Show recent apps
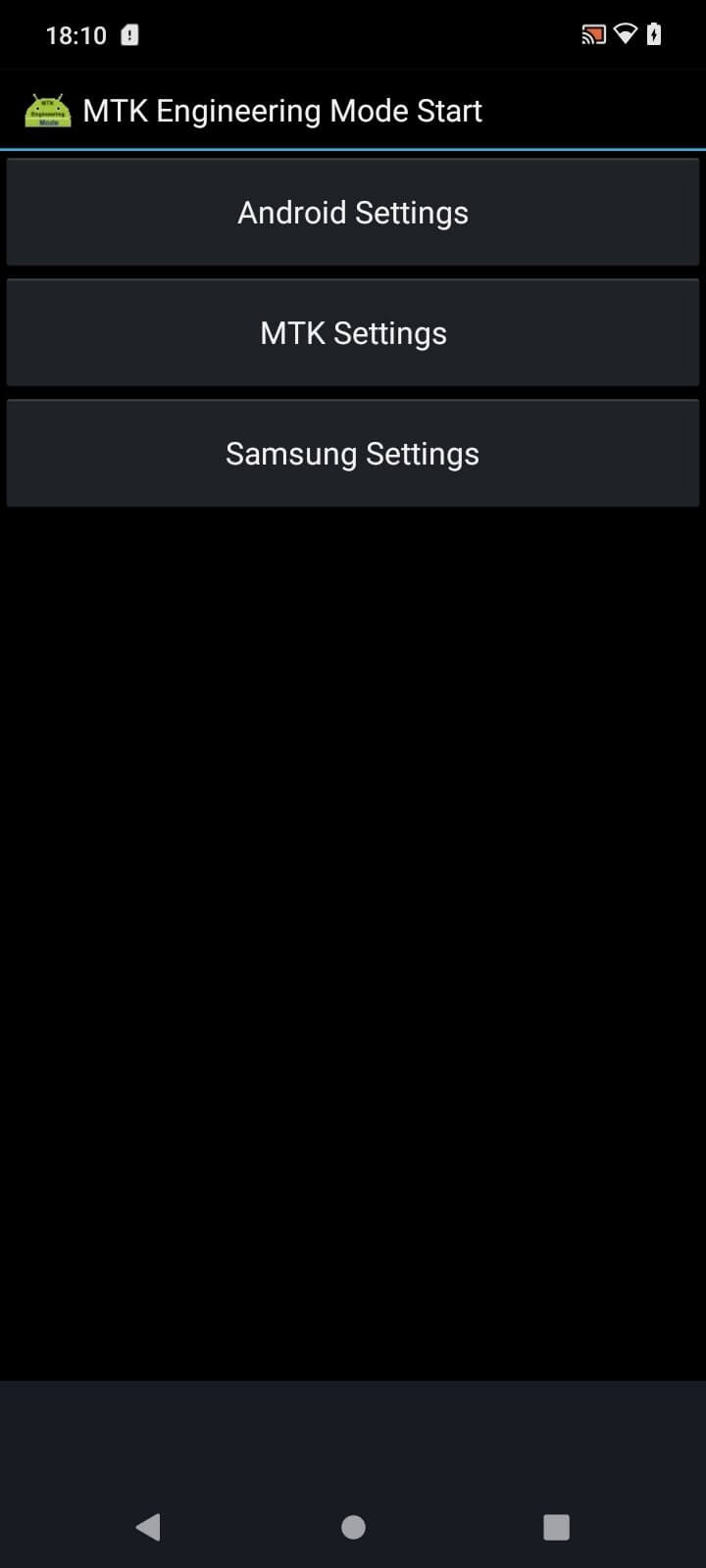The height and width of the screenshot is (1568, 706). click(556, 1526)
